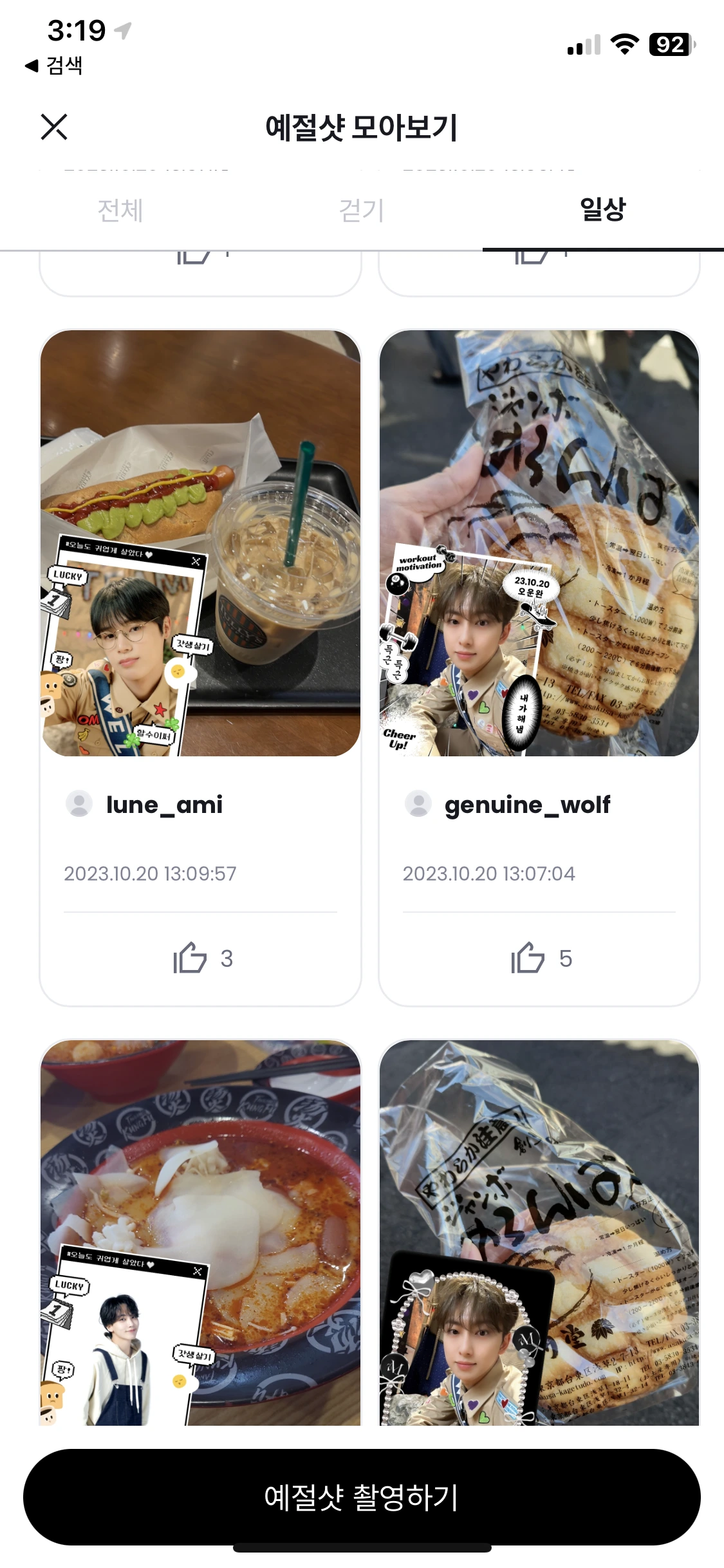Like genuine_wolf's post

(x=528, y=958)
